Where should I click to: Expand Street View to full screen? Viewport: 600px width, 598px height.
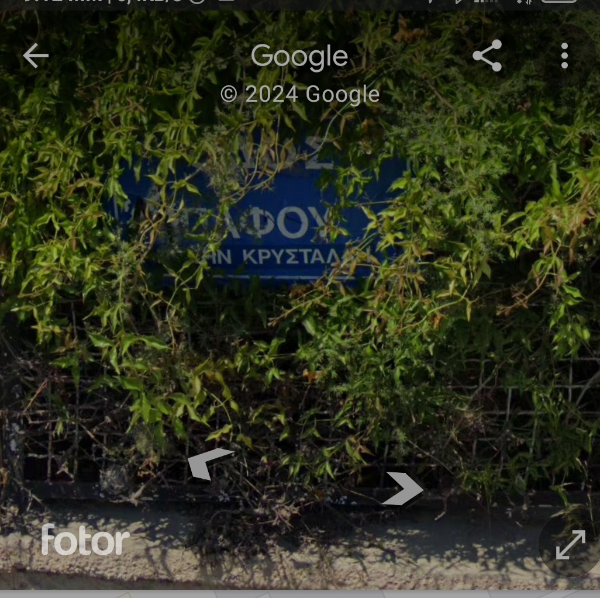[570, 545]
